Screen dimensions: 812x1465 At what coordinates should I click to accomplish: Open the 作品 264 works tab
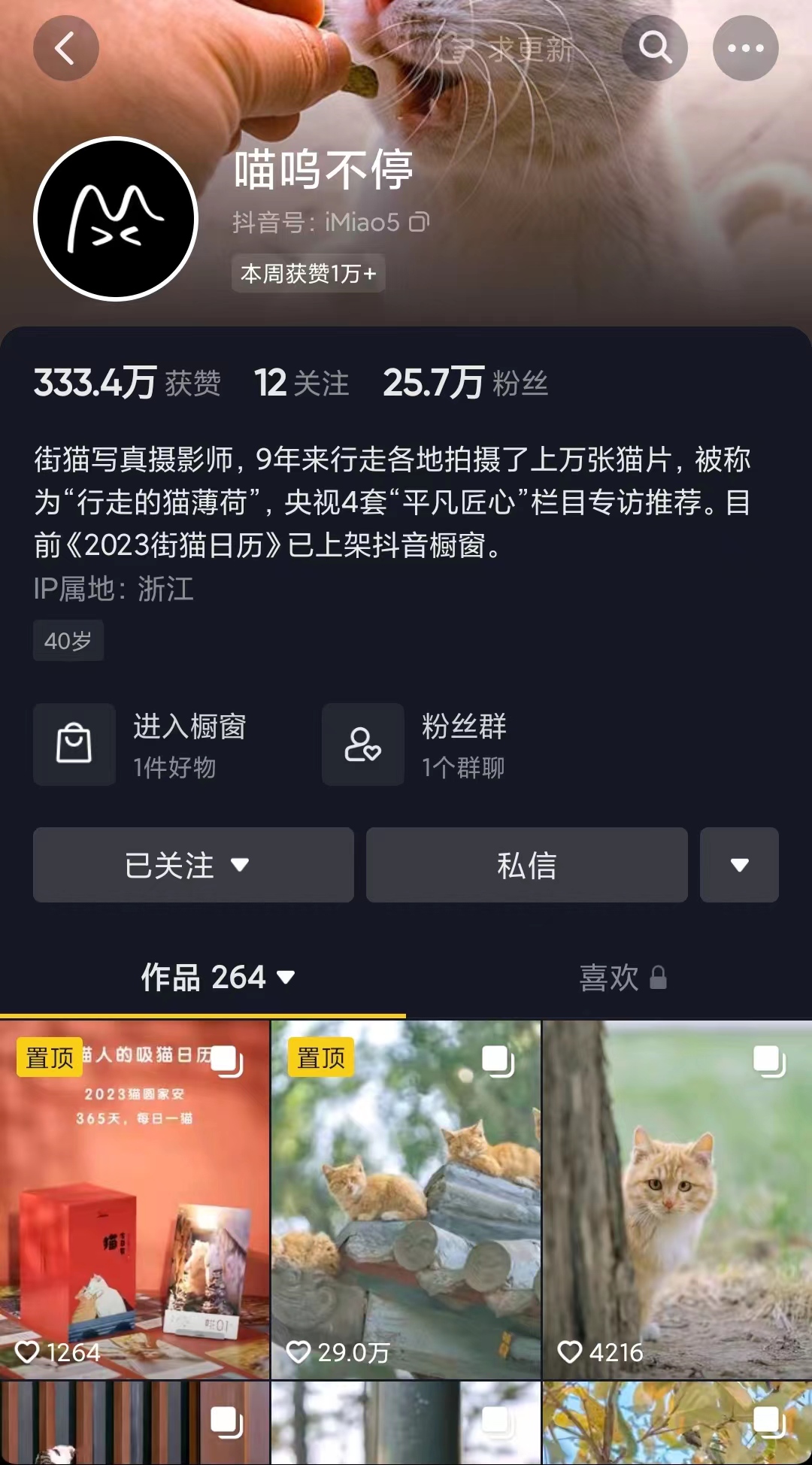(x=217, y=978)
